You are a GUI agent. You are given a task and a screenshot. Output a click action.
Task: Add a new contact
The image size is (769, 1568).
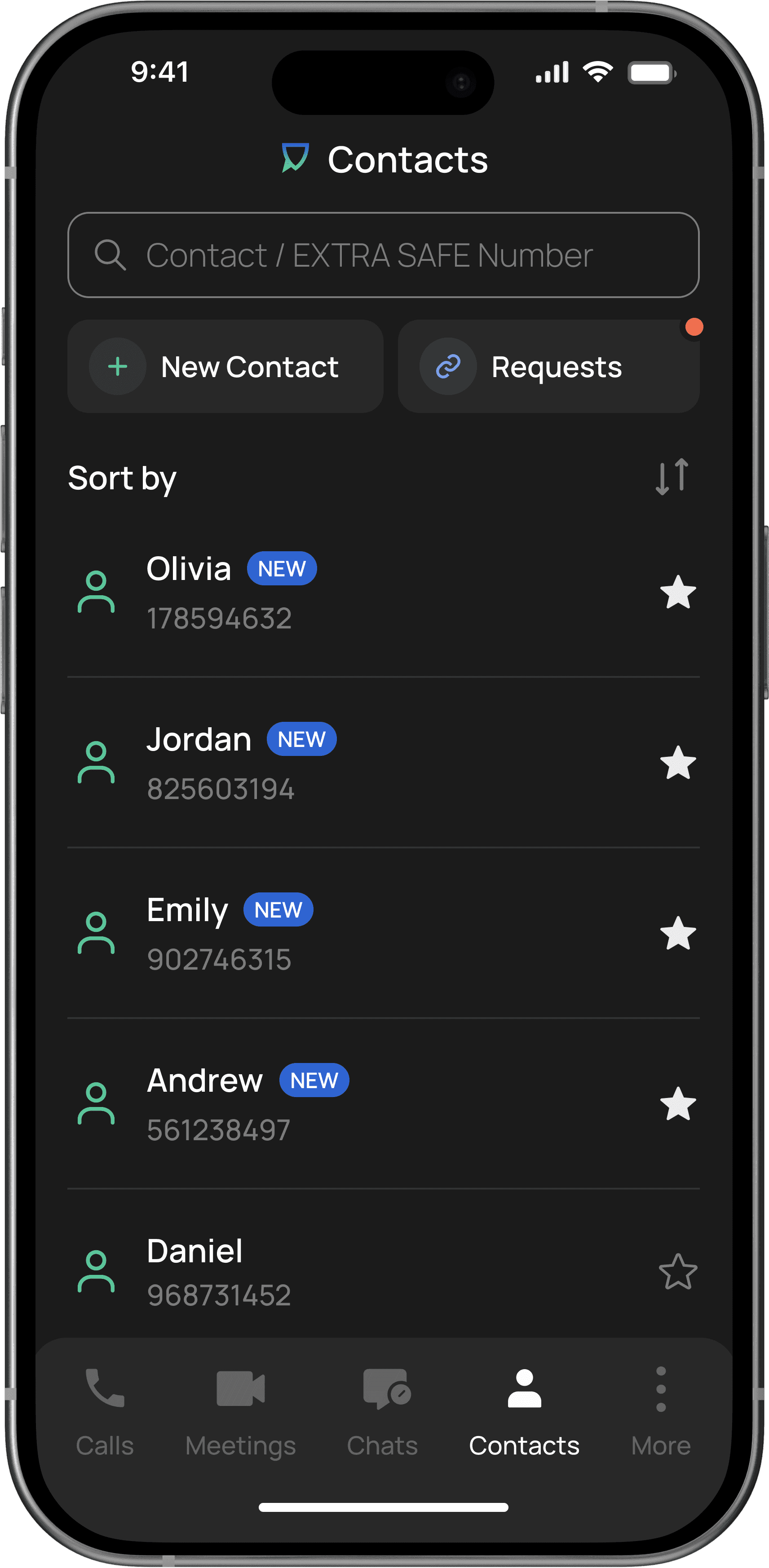(x=225, y=366)
